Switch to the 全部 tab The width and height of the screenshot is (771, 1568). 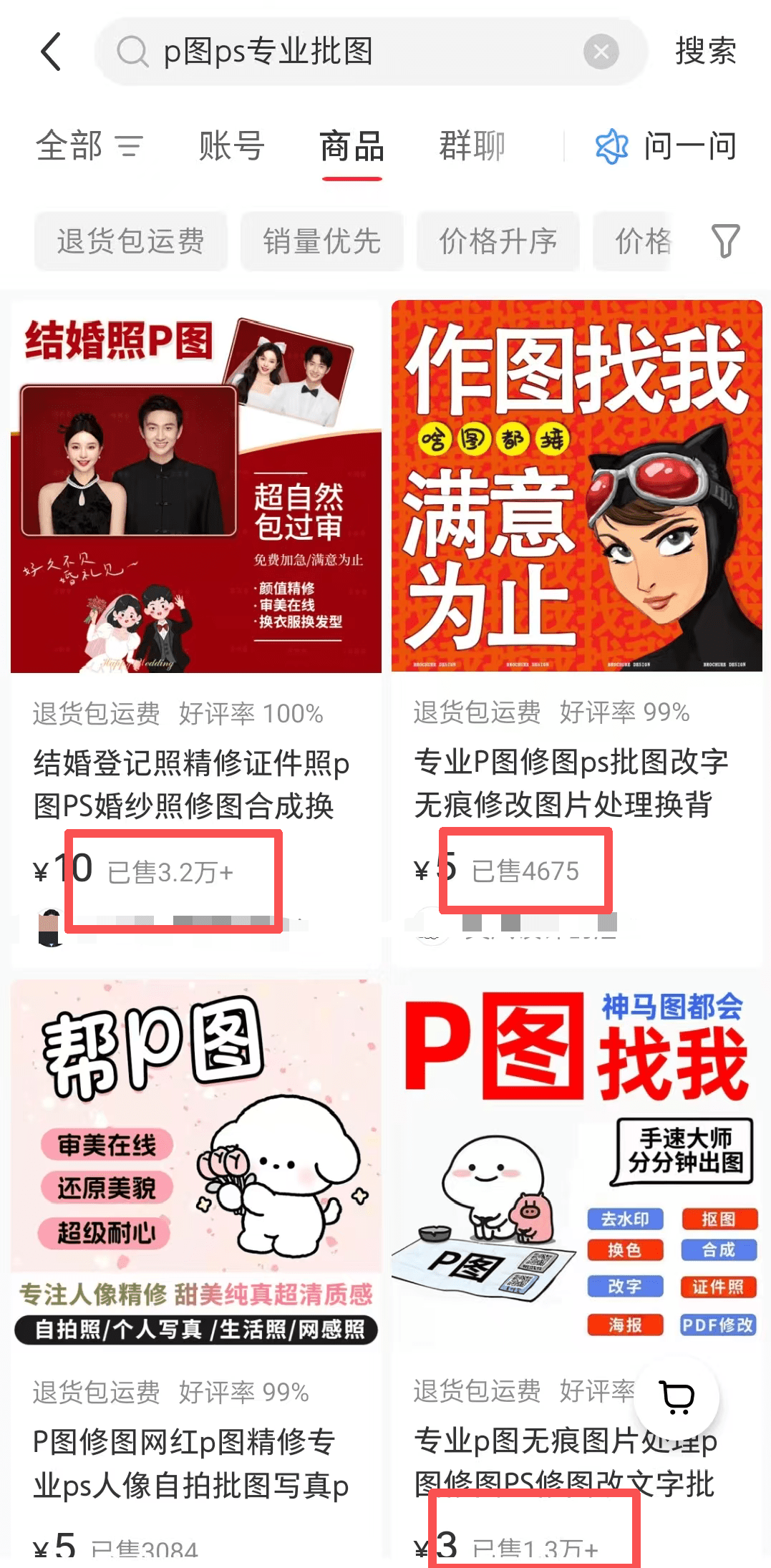pyautogui.click(x=89, y=146)
